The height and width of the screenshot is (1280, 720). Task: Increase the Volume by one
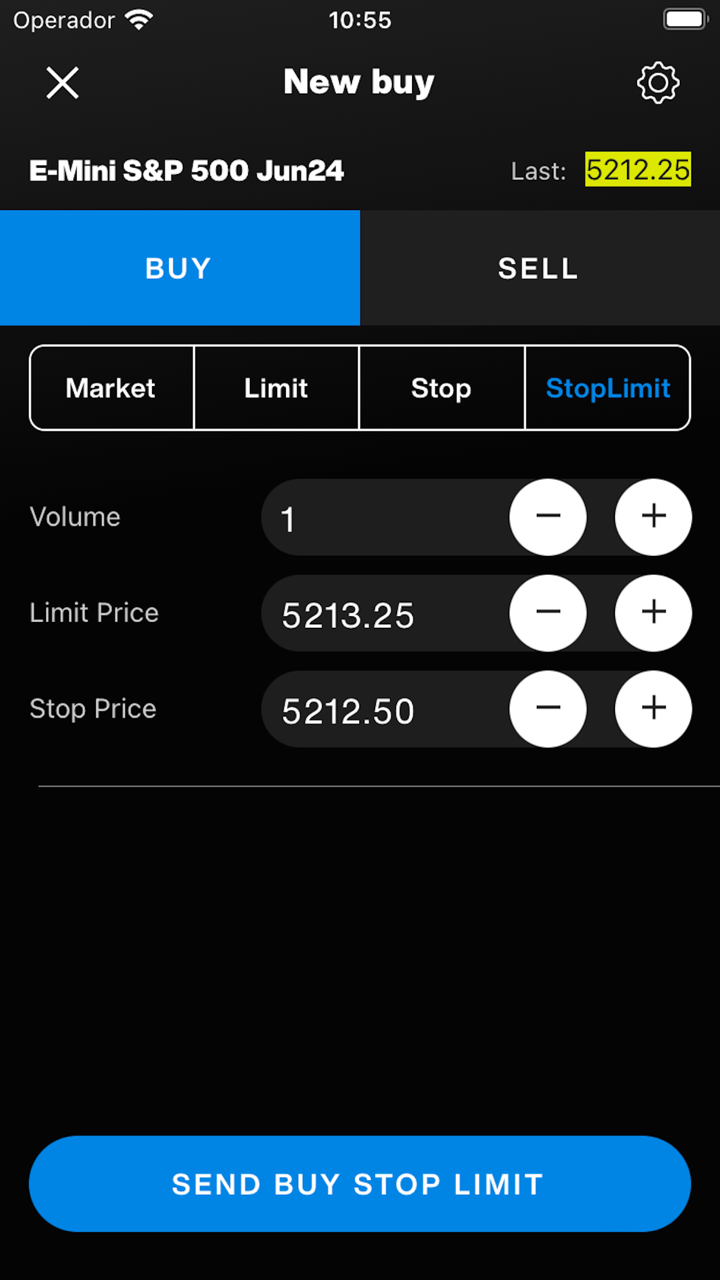[x=653, y=517]
